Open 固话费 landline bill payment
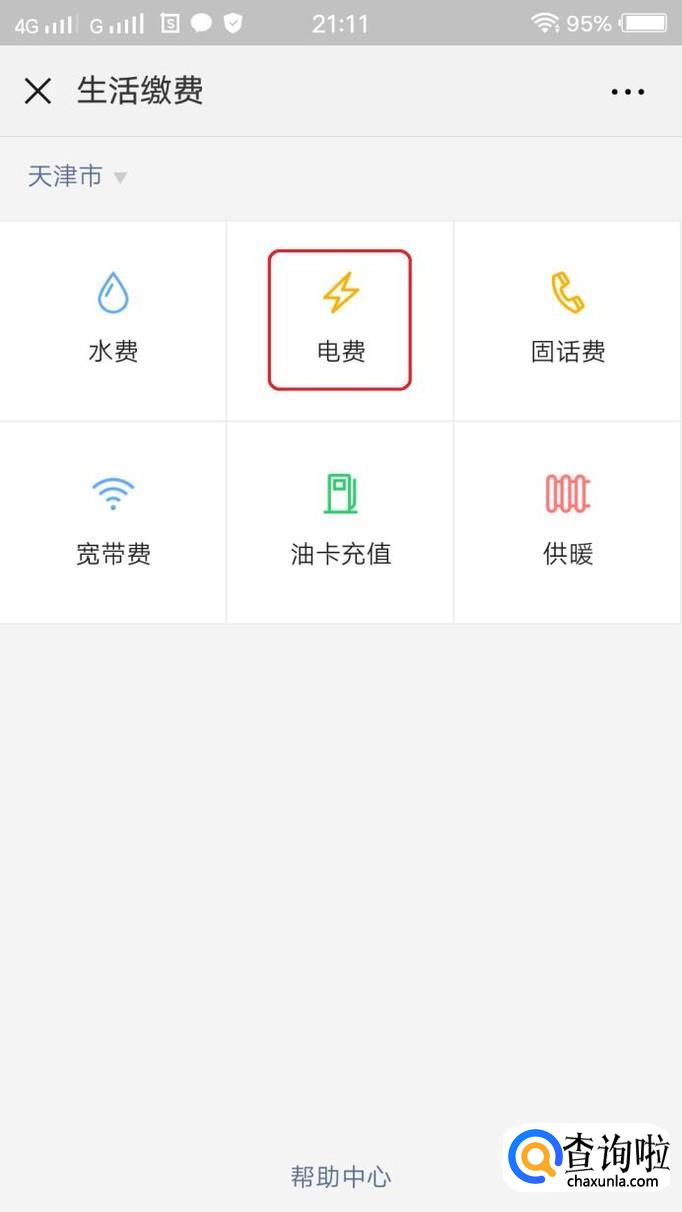The width and height of the screenshot is (682, 1212). click(x=568, y=320)
